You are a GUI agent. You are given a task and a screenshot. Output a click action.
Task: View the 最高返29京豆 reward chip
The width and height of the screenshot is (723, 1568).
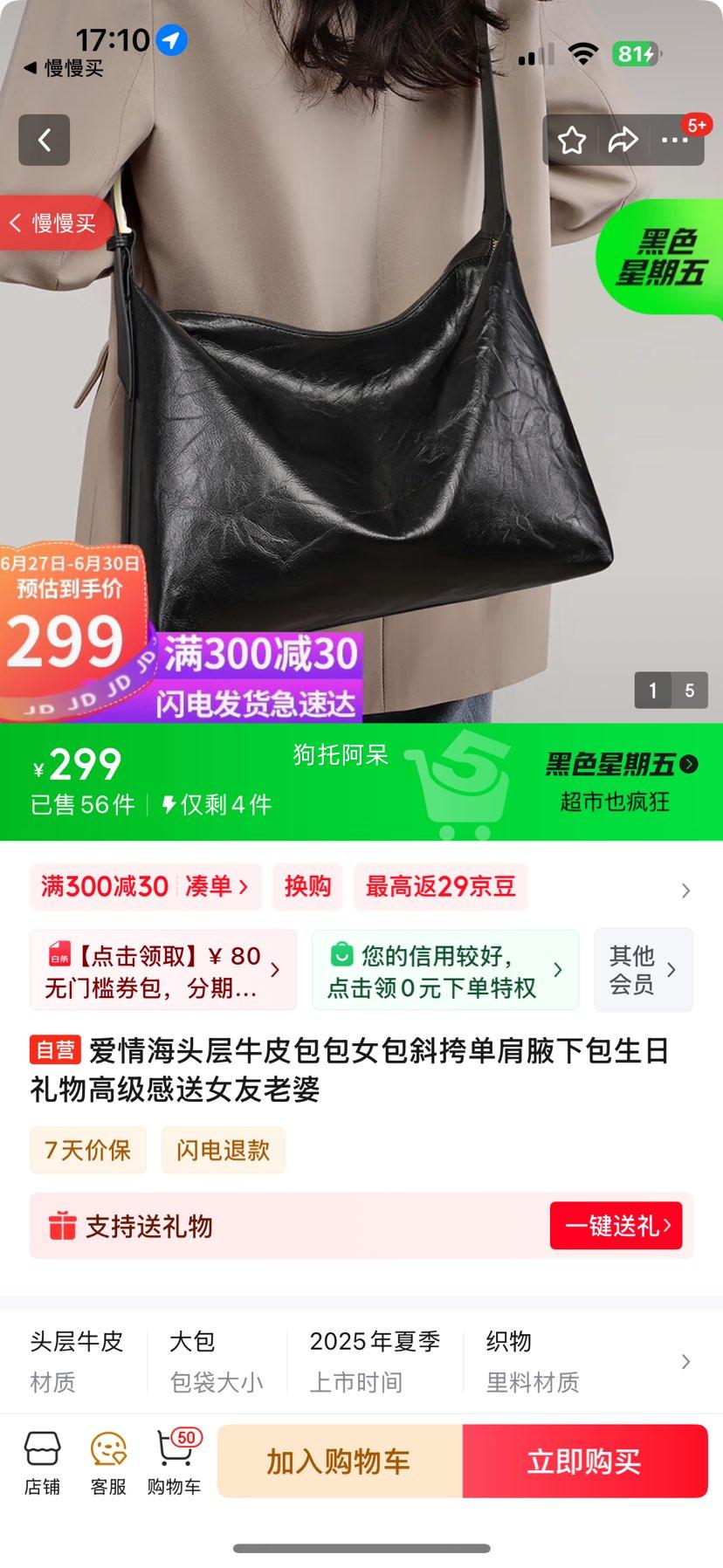pos(440,887)
